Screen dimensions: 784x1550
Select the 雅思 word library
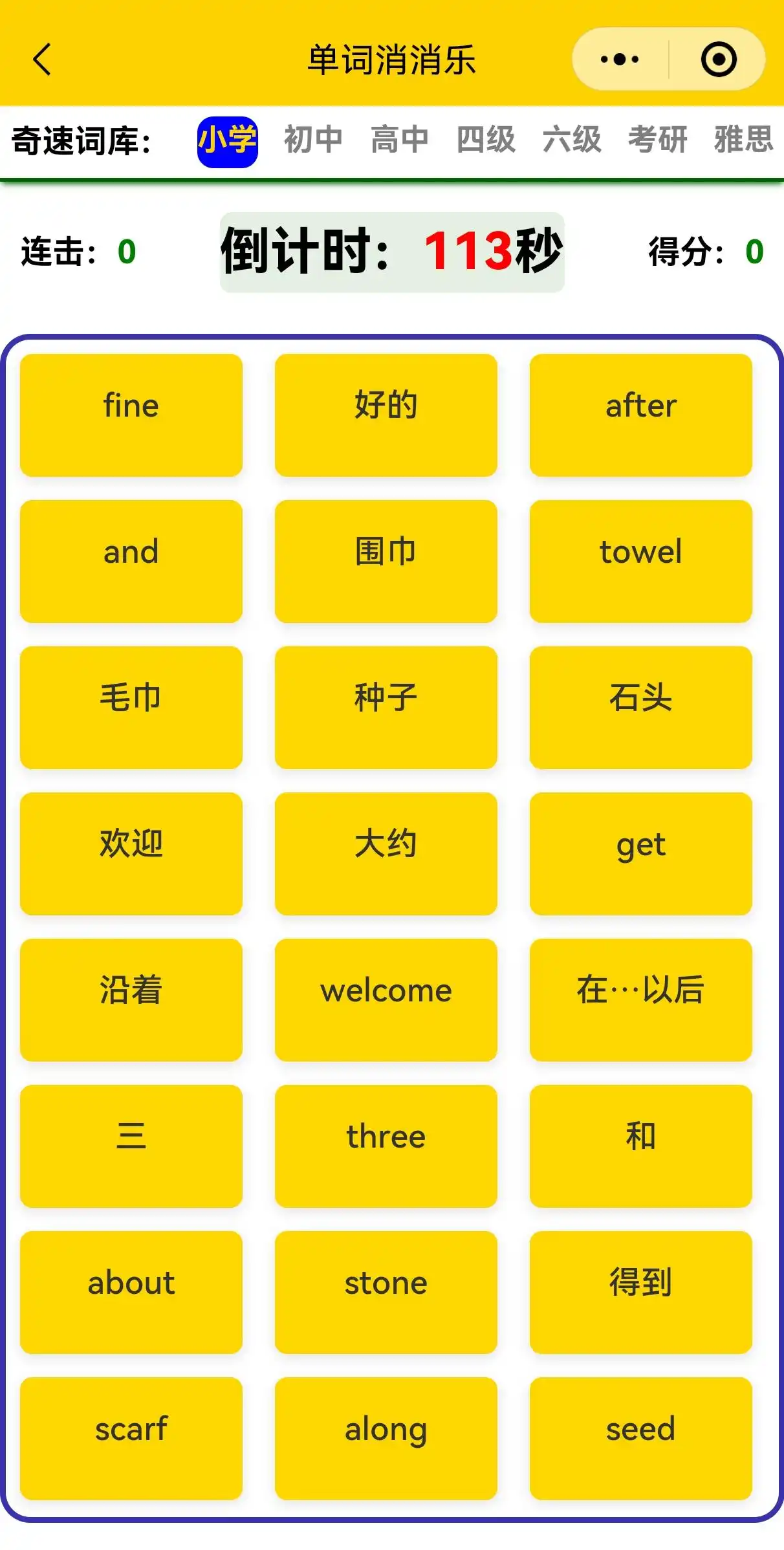[x=743, y=140]
